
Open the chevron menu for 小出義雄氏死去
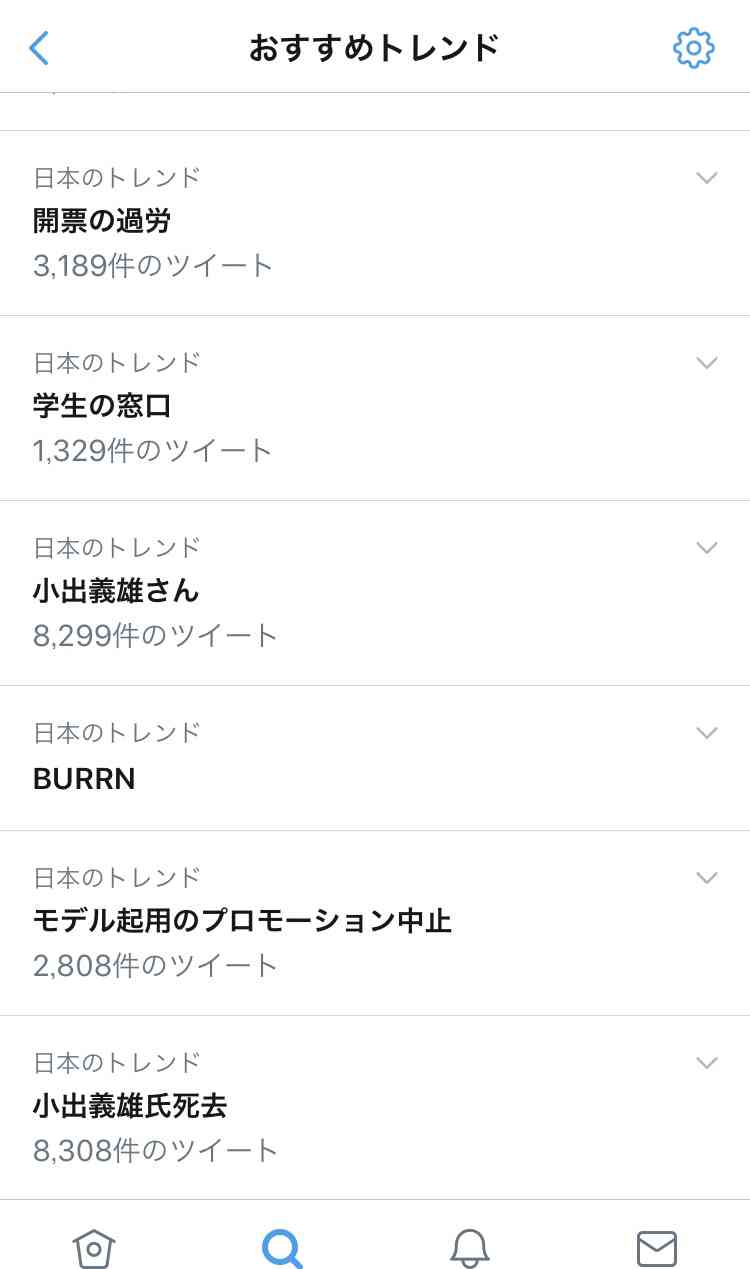[707, 1062]
